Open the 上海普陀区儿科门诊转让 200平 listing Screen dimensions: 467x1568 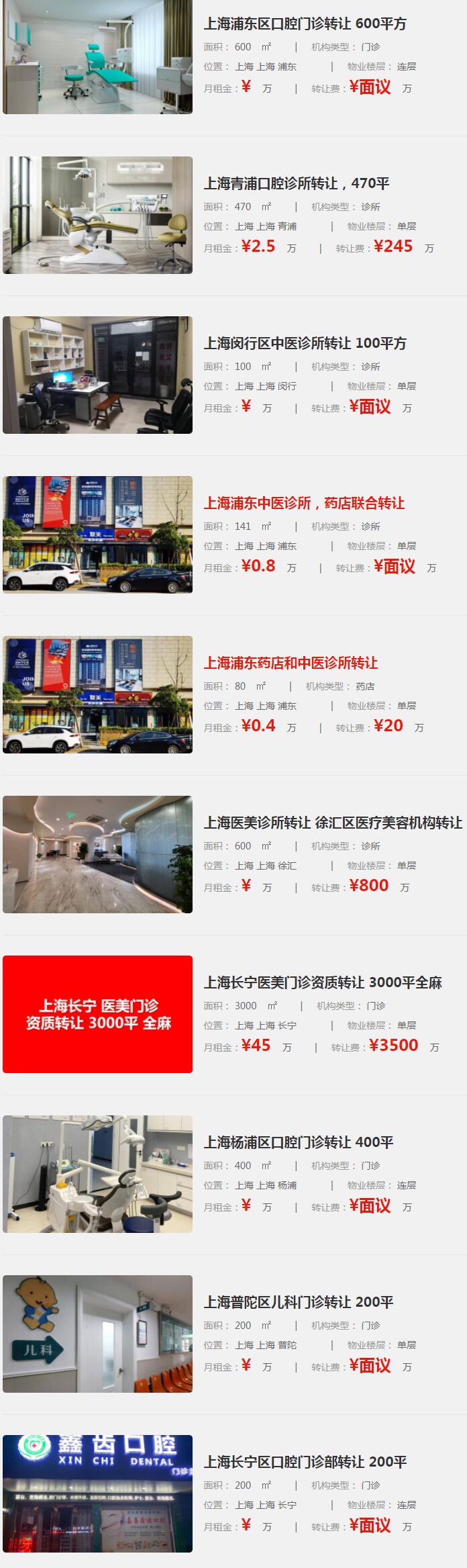pos(299,1303)
